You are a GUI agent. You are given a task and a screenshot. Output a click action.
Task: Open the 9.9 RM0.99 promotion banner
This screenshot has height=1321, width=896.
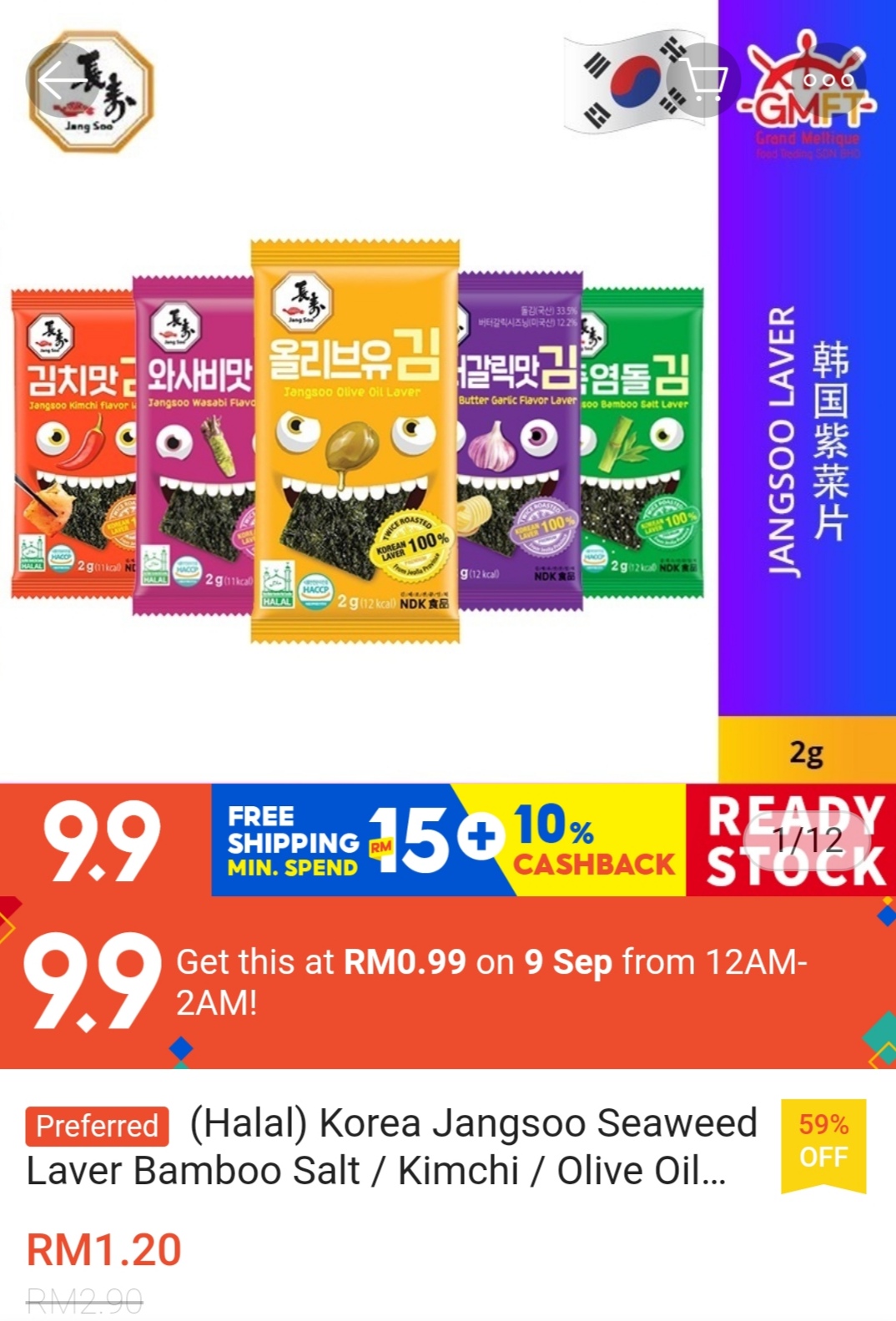448,982
